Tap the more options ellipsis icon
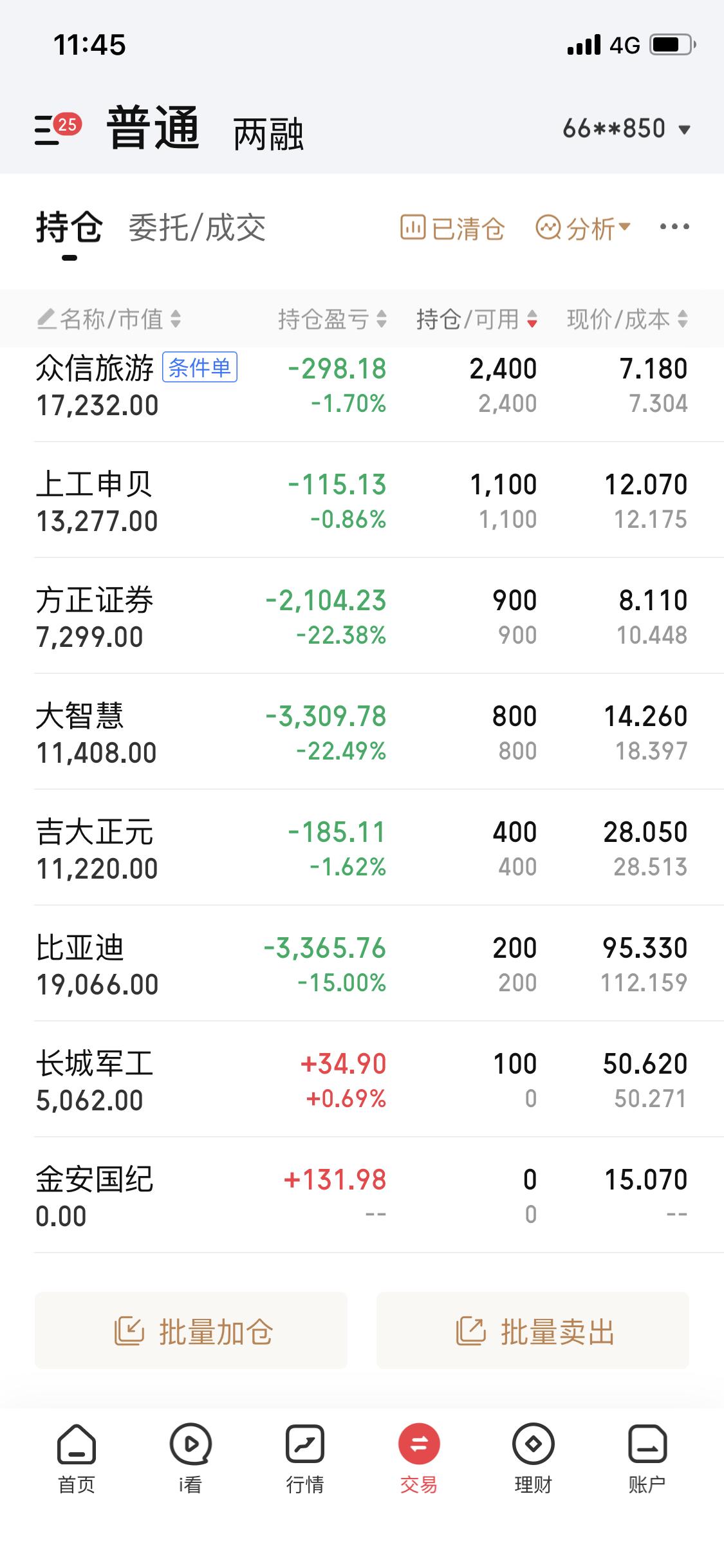The height and width of the screenshot is (1568, 724). click(674, 227)
